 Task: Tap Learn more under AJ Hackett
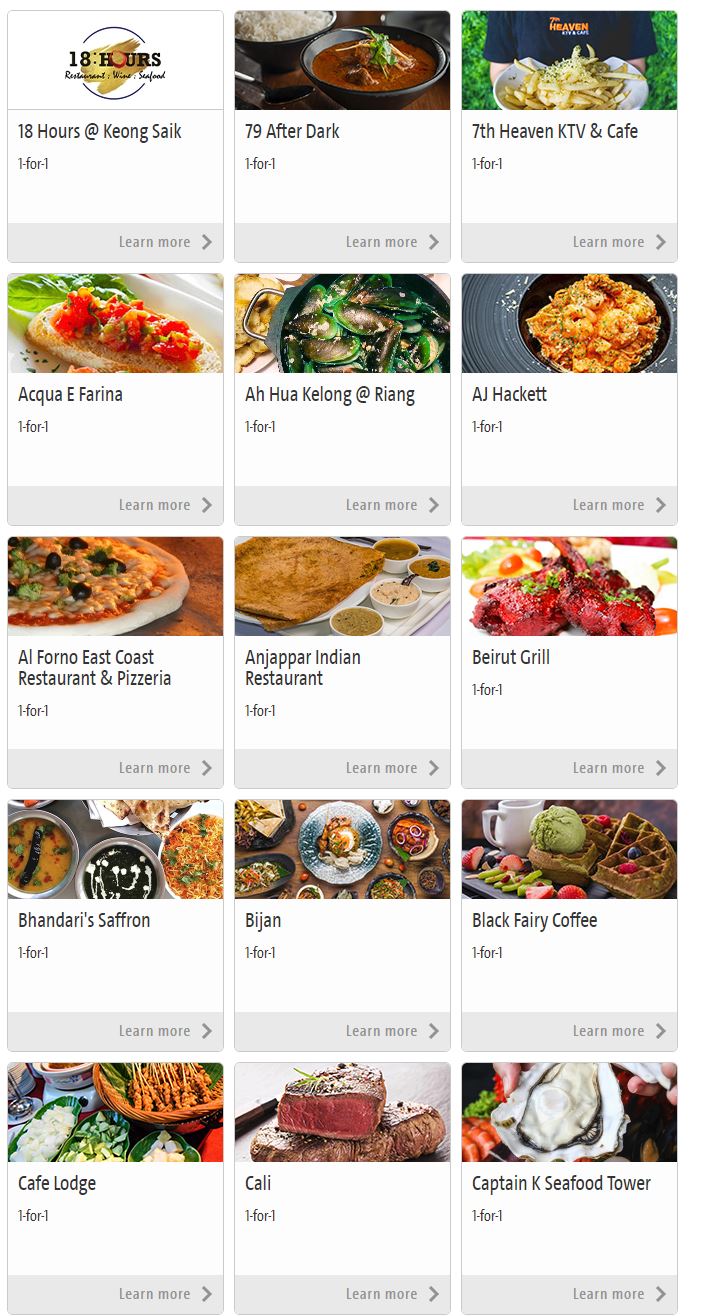click(619, 505)
